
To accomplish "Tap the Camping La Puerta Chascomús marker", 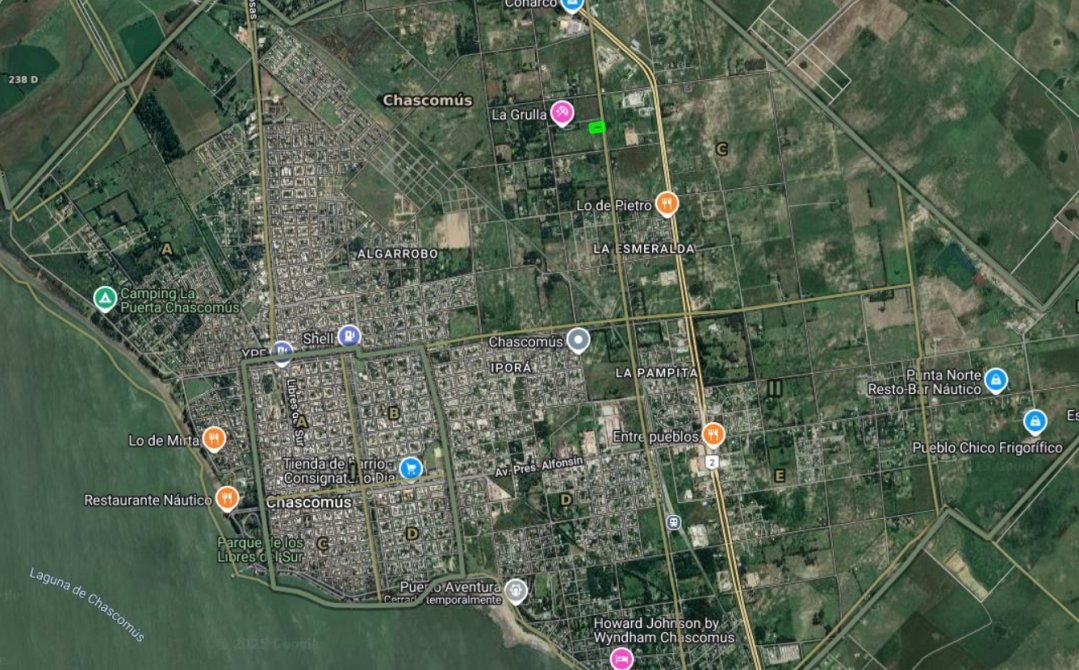I will pos(104,298).
